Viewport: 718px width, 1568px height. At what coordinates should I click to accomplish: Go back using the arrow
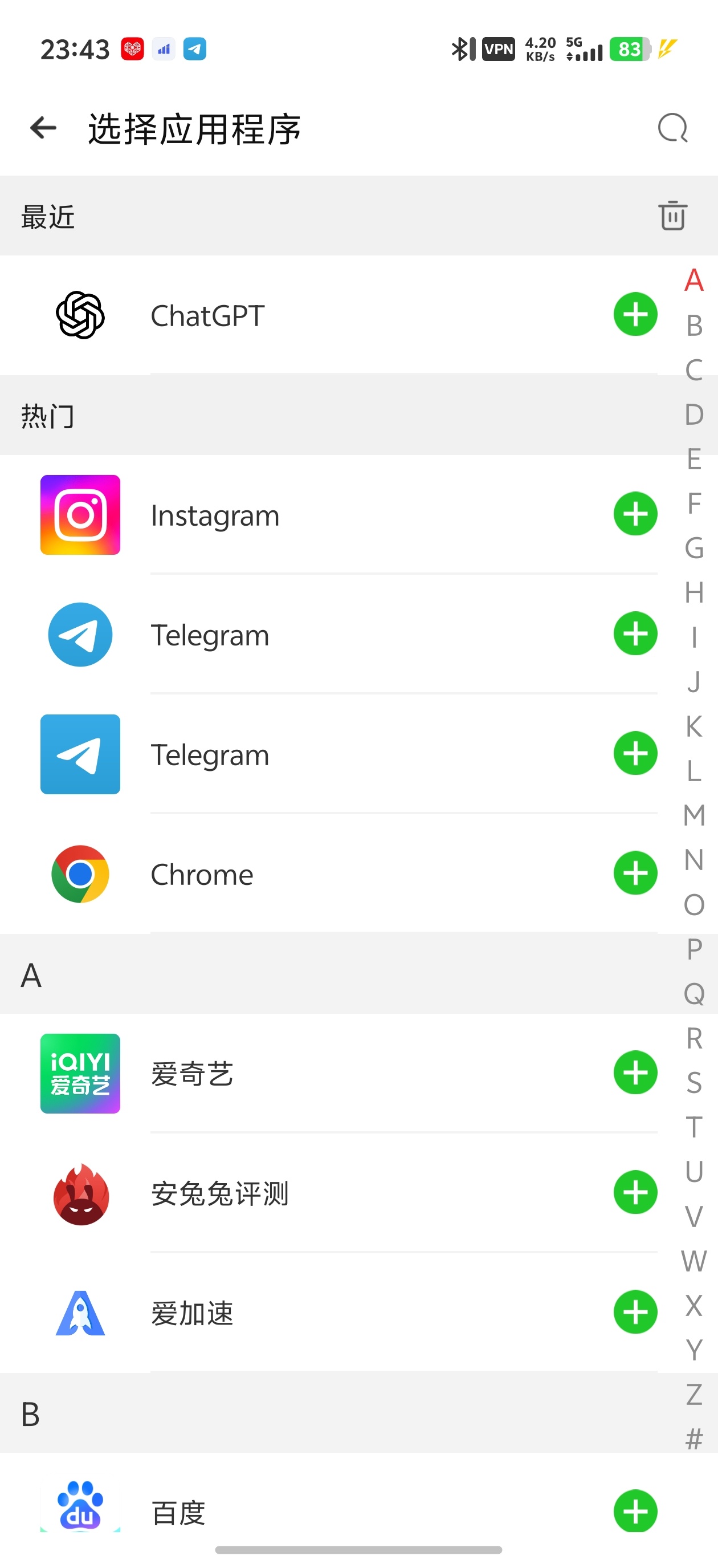tap(43, 128)
